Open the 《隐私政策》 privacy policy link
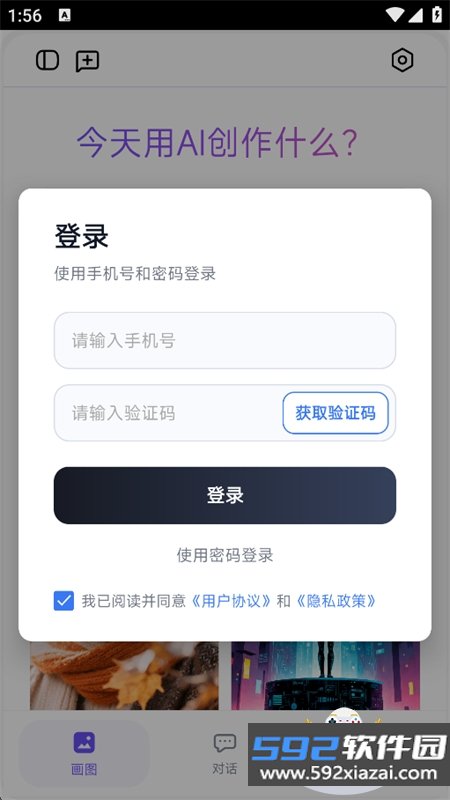The width and height of the screenshot is (450, 800). tap(336, 601)
